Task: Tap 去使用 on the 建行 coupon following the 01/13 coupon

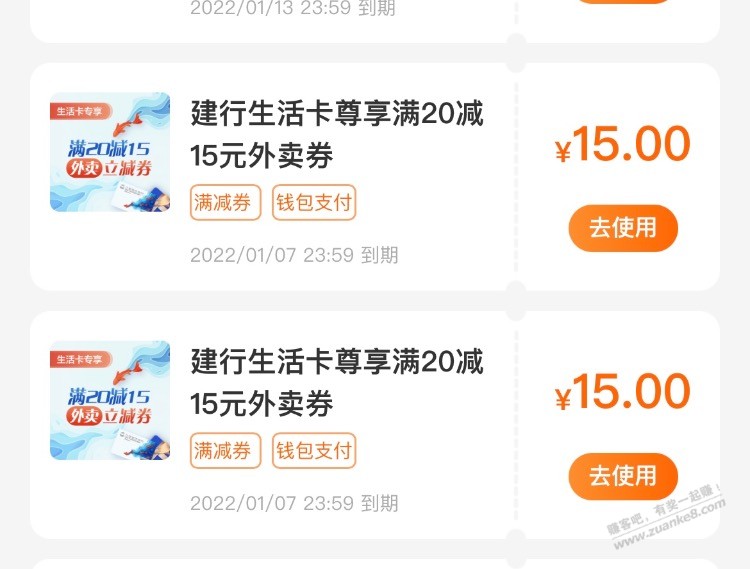Action: pos(623,228)
